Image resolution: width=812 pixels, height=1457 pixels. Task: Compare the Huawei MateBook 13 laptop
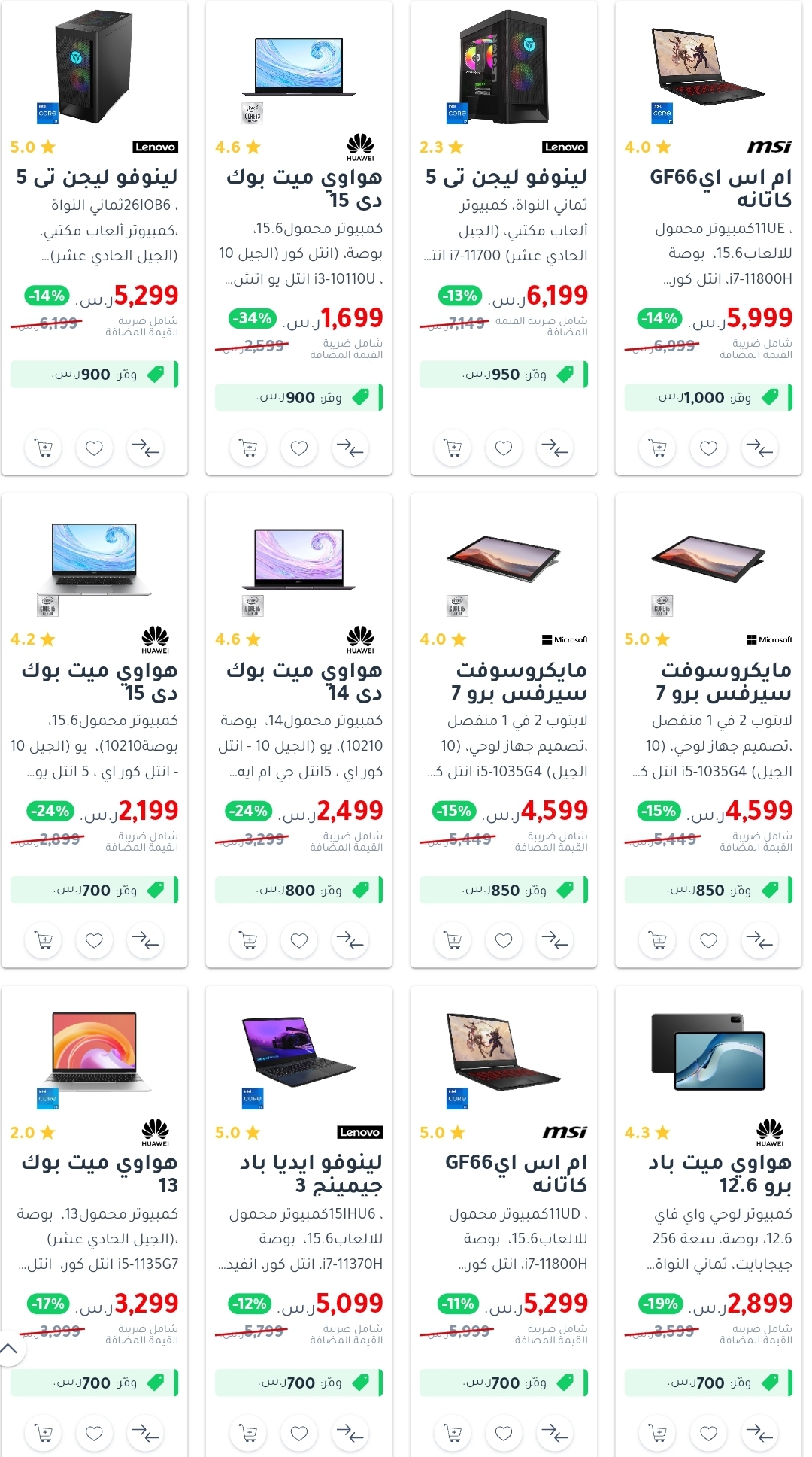tap(145, 1433)
